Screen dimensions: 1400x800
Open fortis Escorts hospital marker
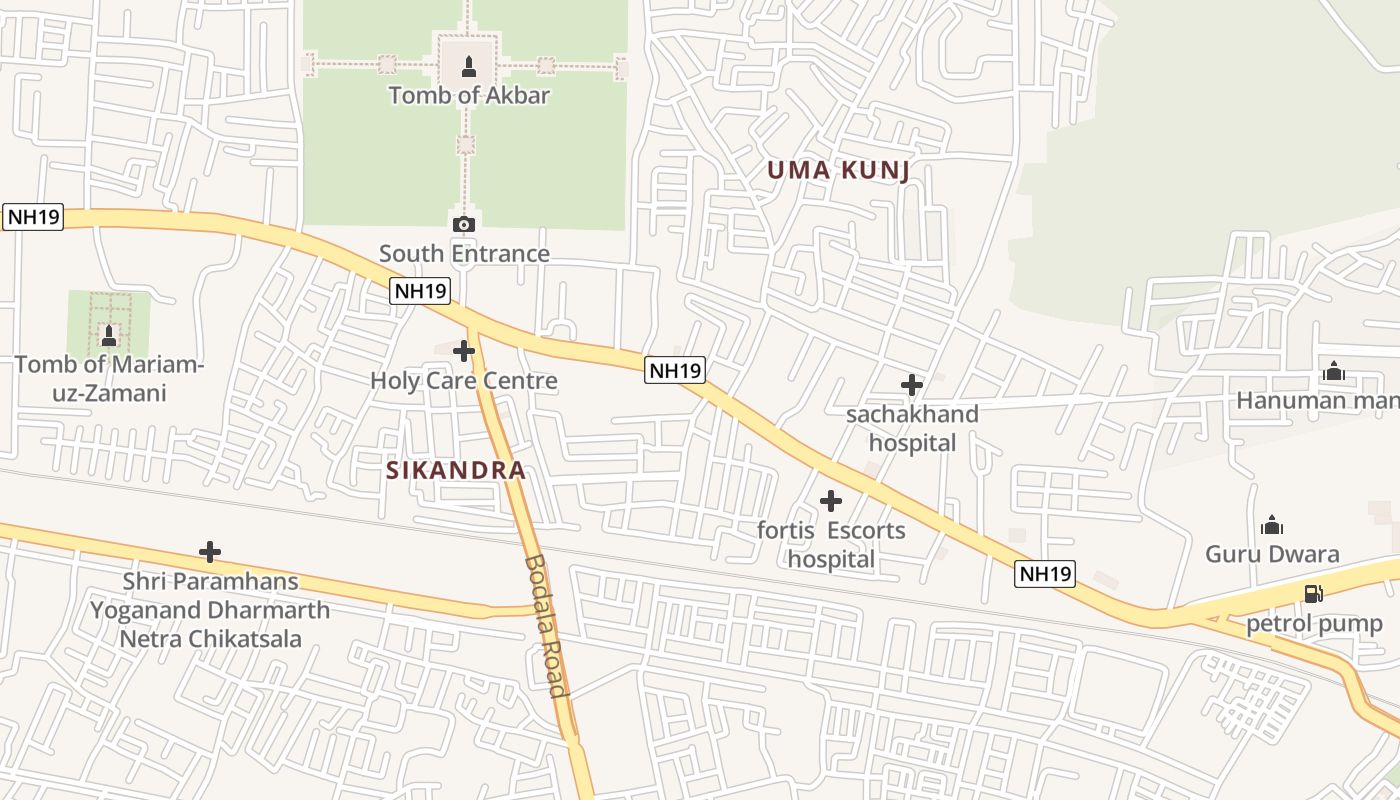click(831, 501)
